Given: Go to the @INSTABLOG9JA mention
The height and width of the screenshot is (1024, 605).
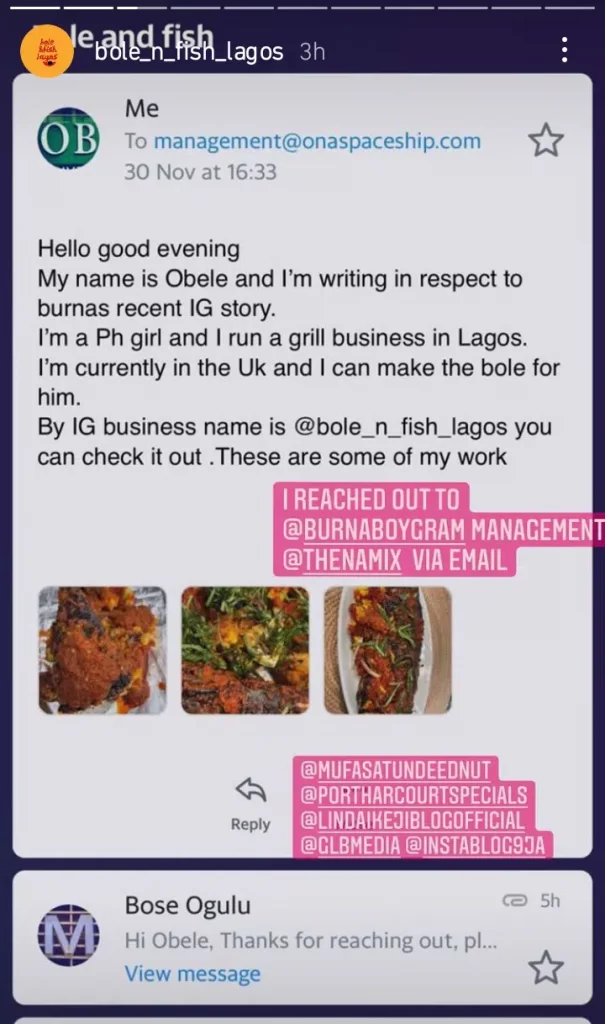Looking at the screenshot, I should pyautogui.click(x=478, y=846).
